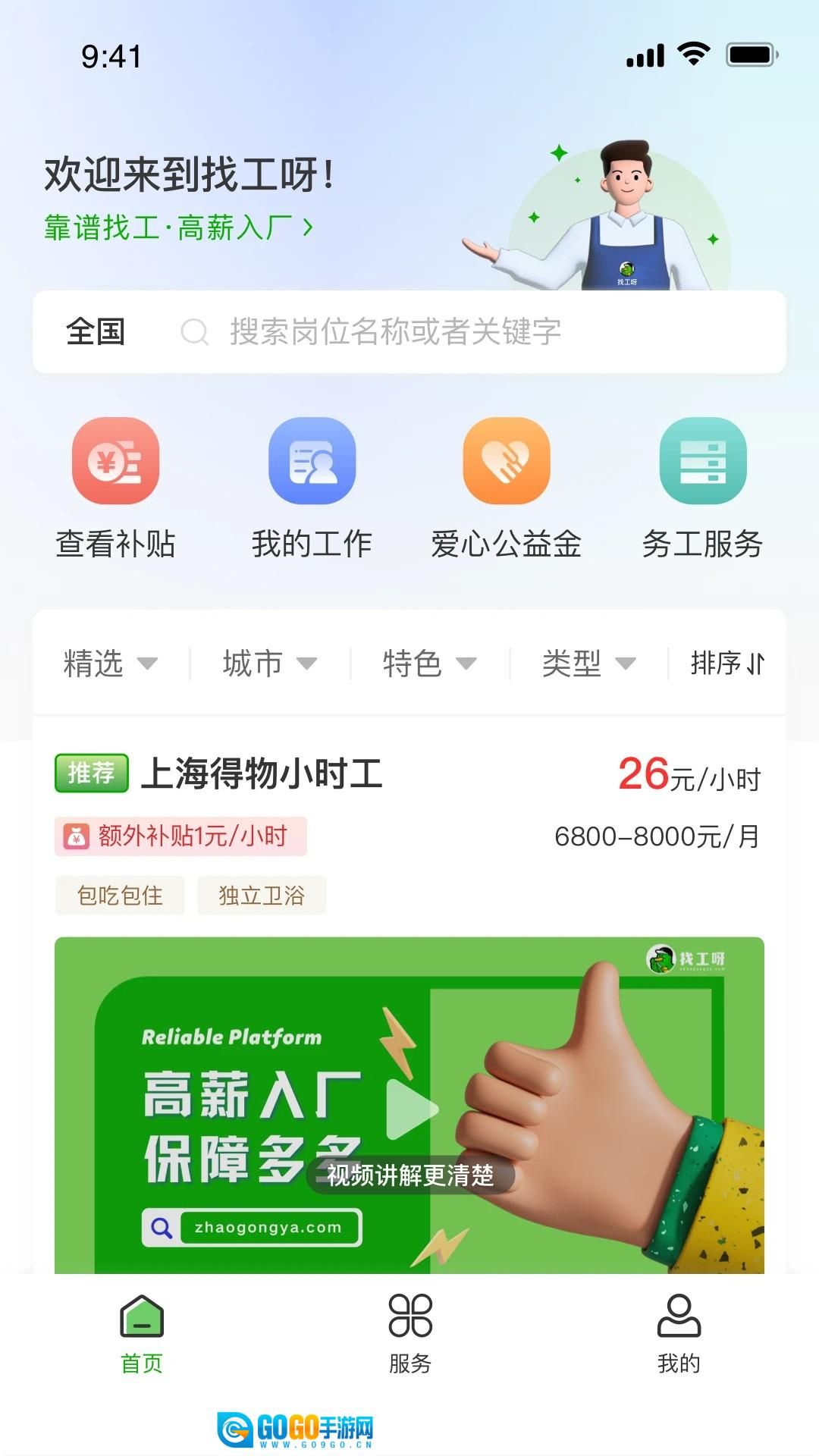The width and height of the screenshot is (819, 1456).
Task: Open the 靠谱找工·高薪入厂 link
Action: pyautogui.click(x=178, y=227)
